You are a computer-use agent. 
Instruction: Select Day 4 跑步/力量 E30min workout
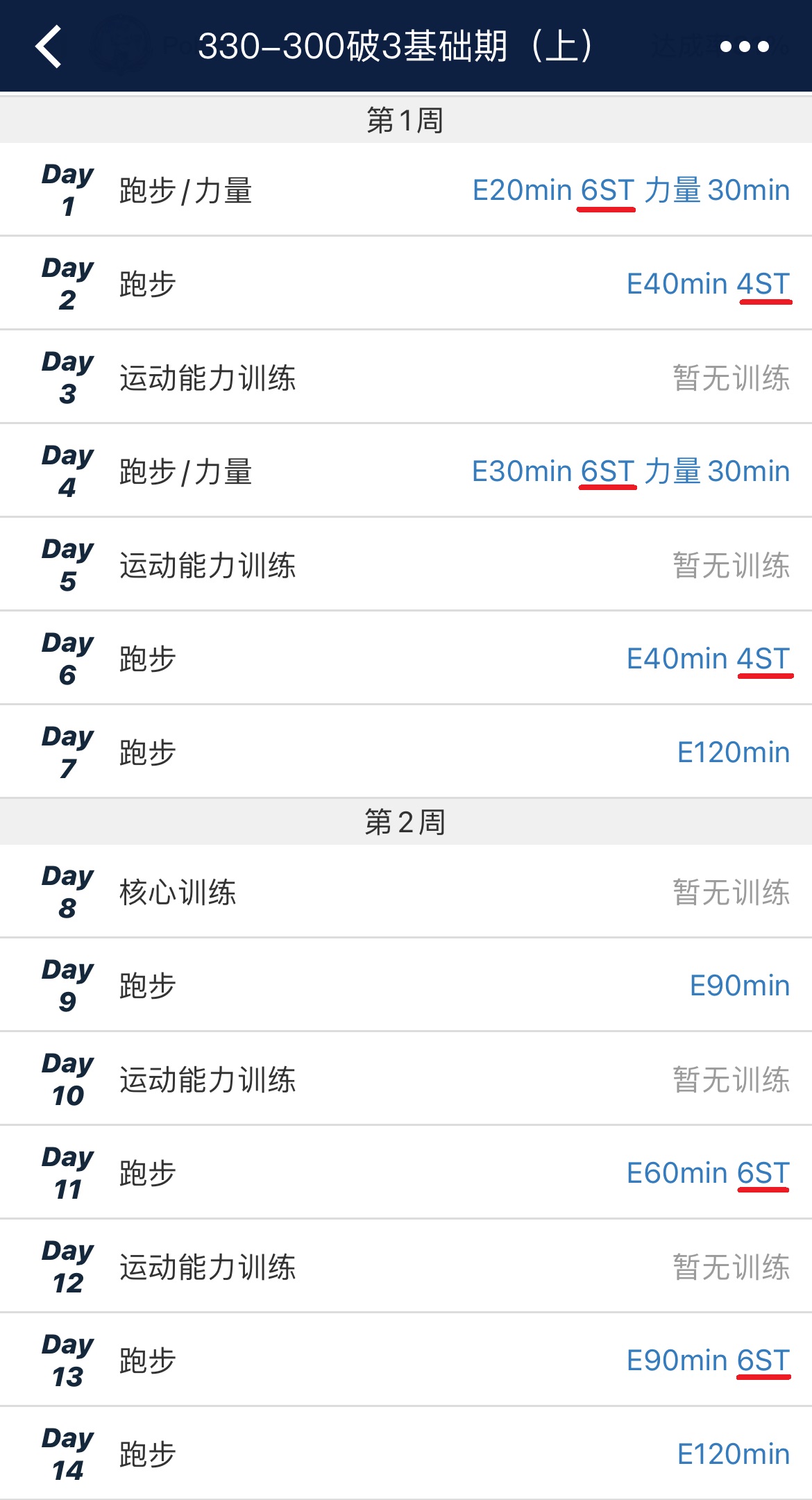tap(406, 471)
